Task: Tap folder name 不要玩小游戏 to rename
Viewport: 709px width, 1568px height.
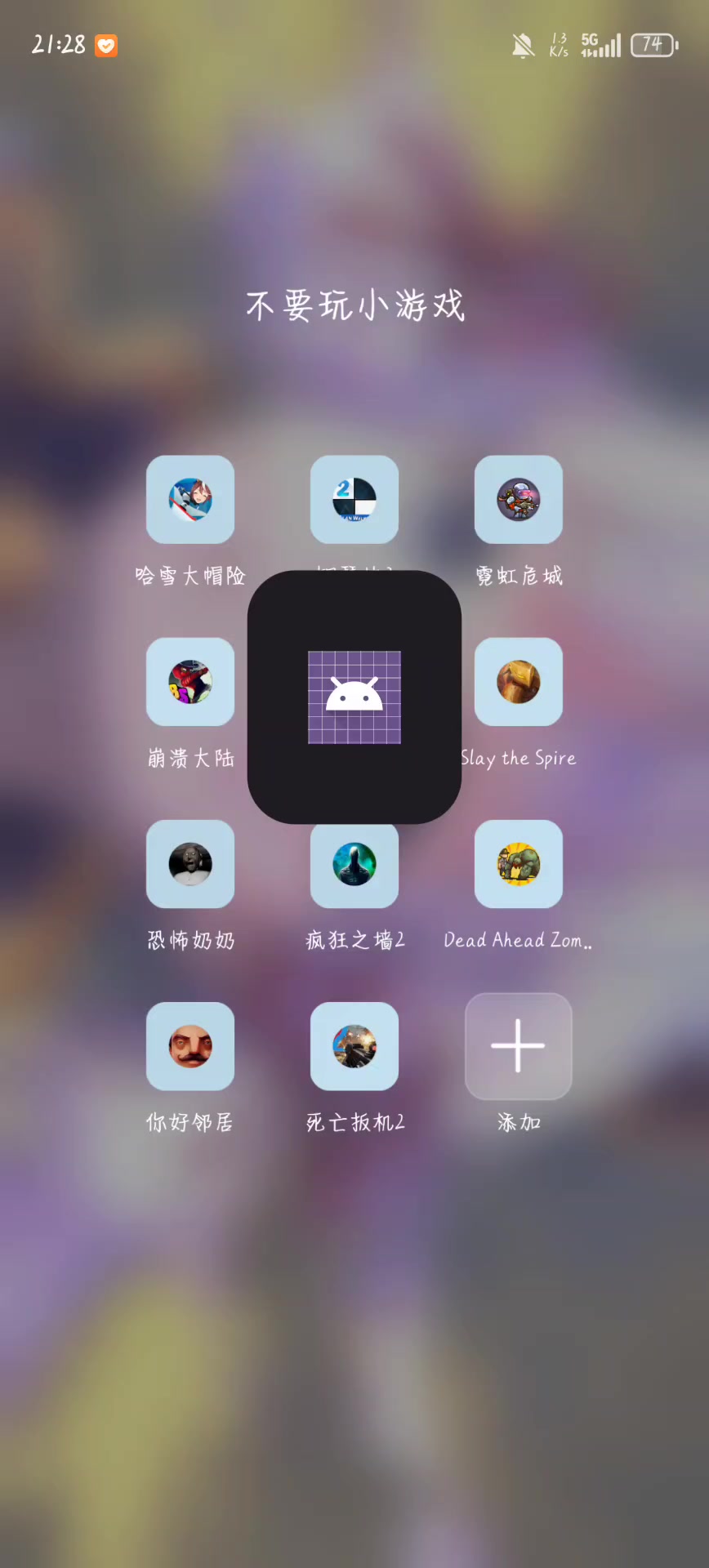Action: (x=354, y=305)
